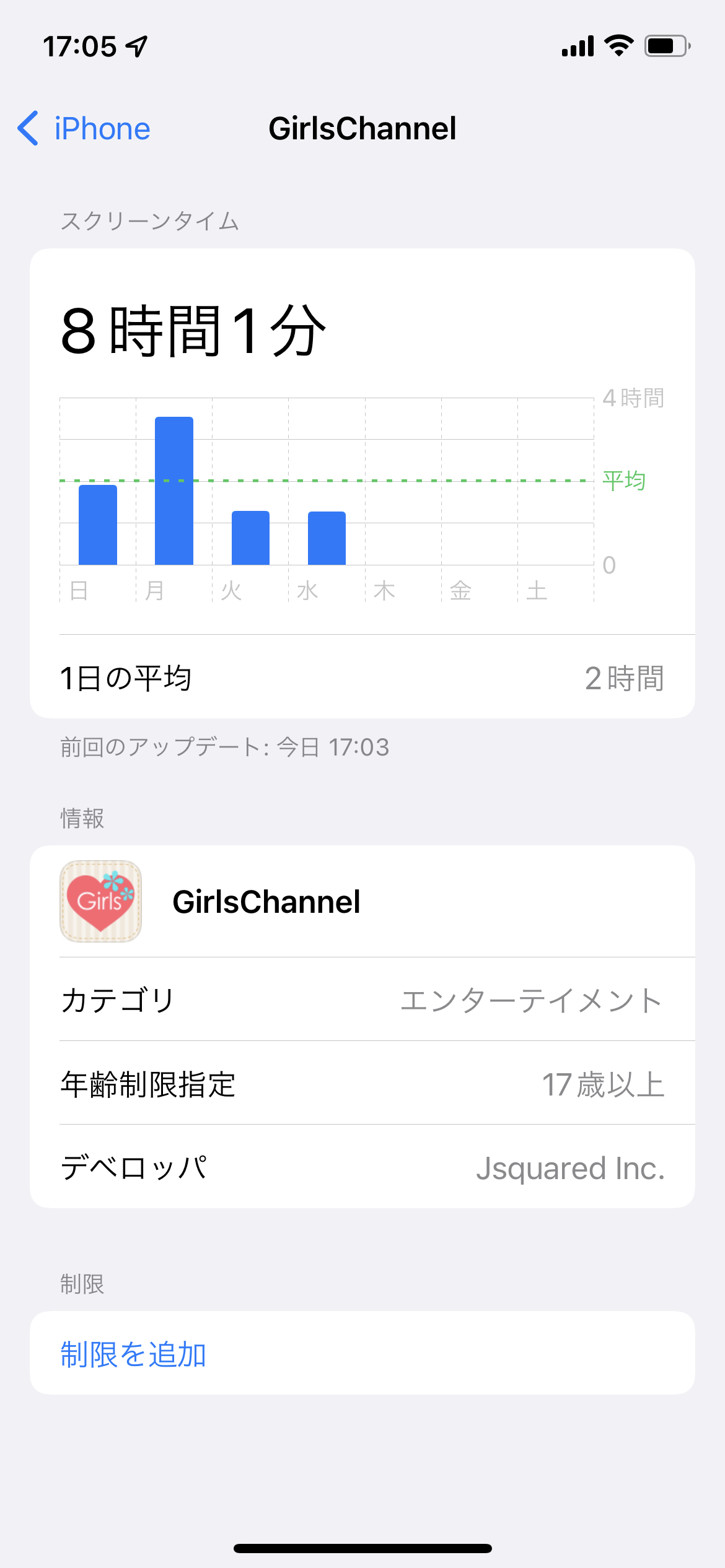Go back to the iPhone screen
This screenshot has width=725, height=1568.
pyautogui.click(x=84, y=129)
